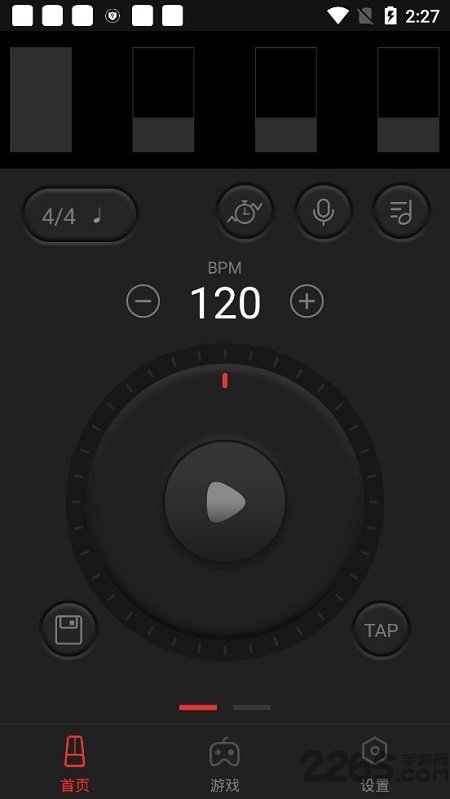This screenshot has height=799, width=450.
Task: Save the preset with the floppy disk icon
Action: tap(69, 630)
